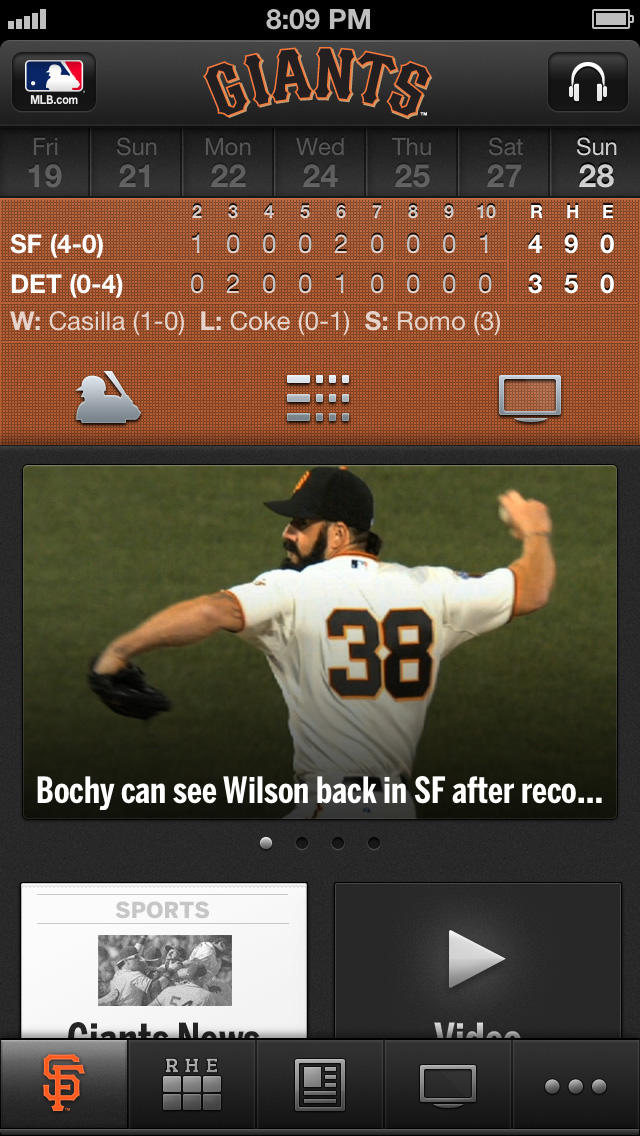This screenshot has width=640, height=1136.
Task: Select the Wed 24 game date
Action: [x=320, y=163]
